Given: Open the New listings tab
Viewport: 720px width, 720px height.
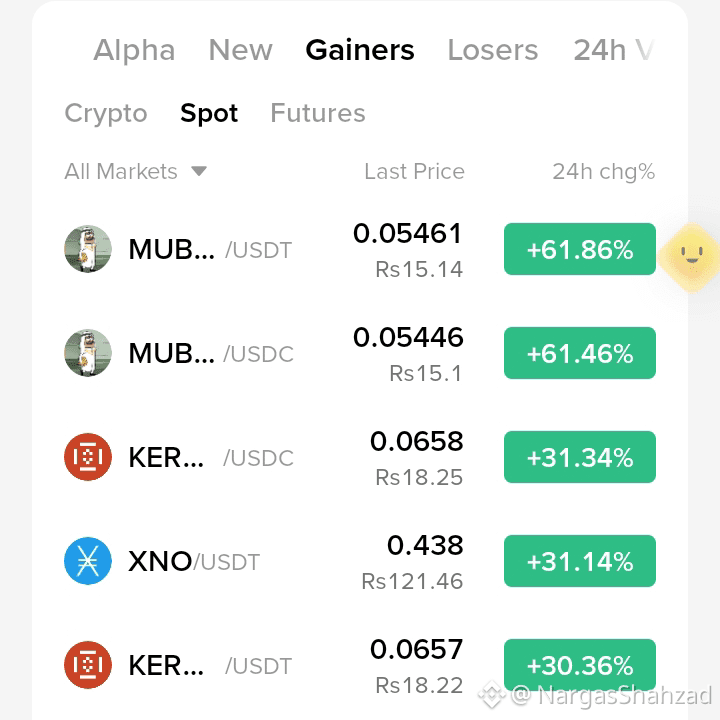Looking at the screenshot, I should point(241,50).
